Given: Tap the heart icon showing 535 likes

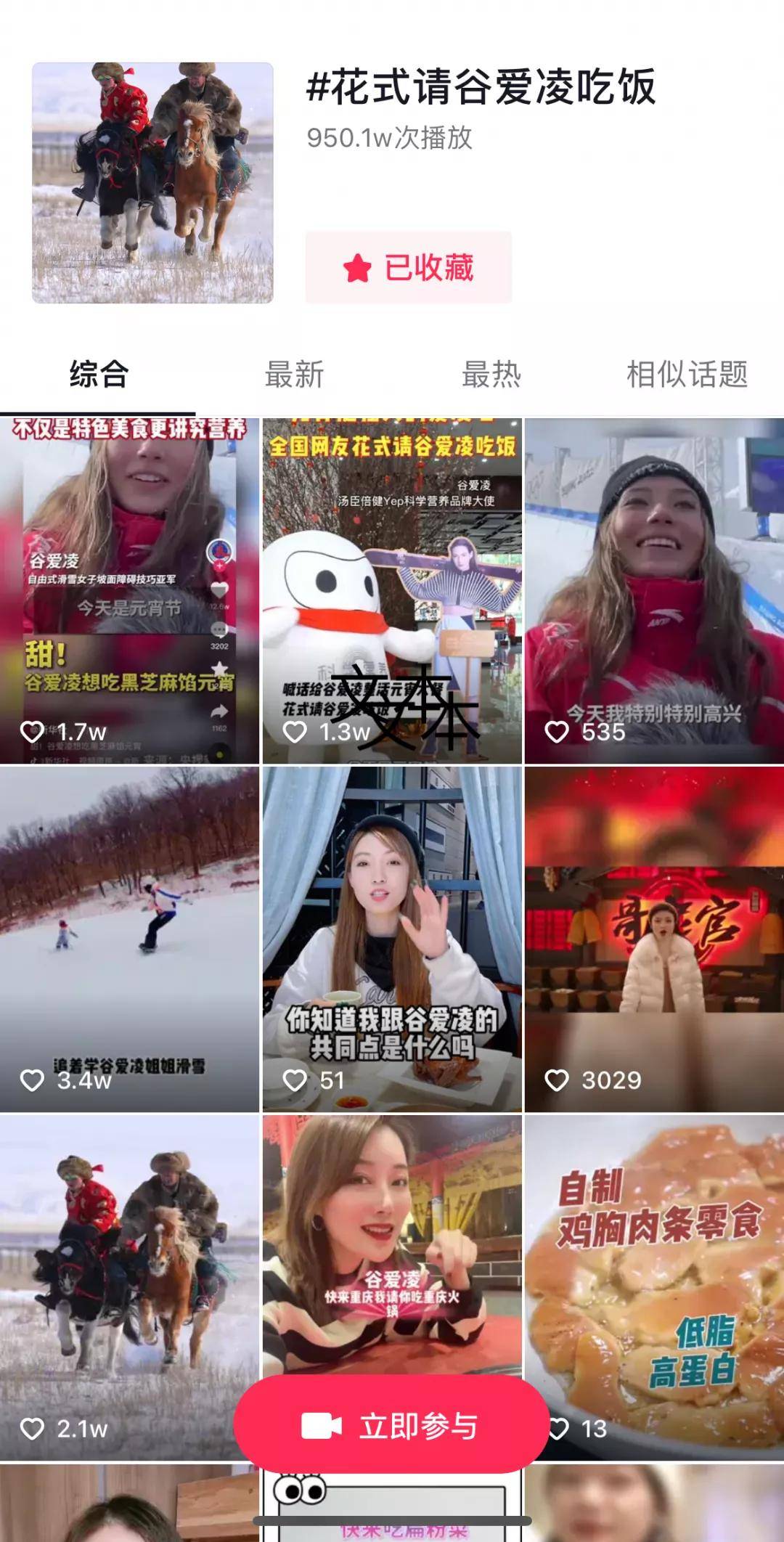Looking at the screenshot, I should pyautogui.click(x=555, y=732).
